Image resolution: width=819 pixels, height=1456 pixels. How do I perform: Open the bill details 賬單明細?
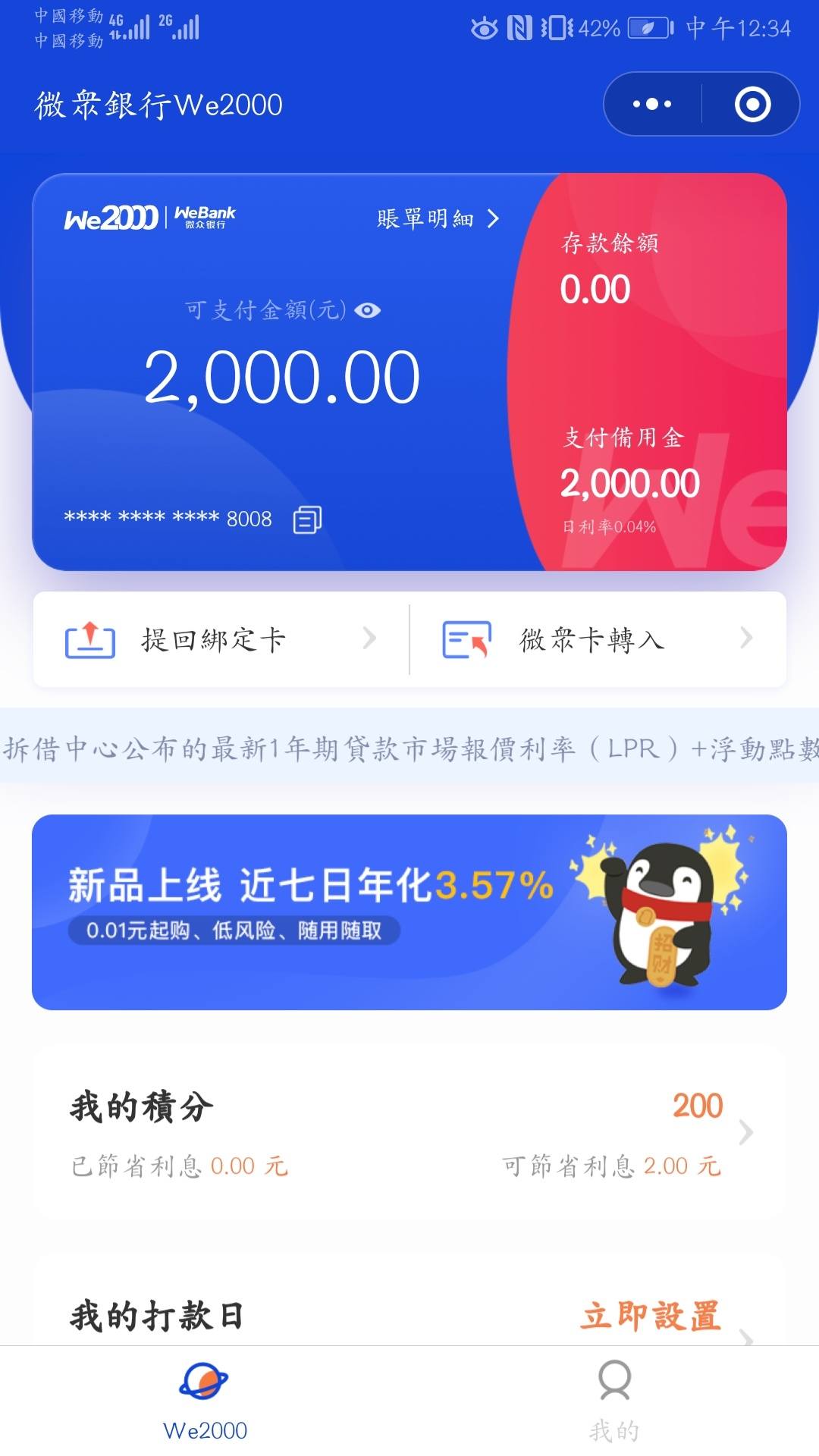pos(436,218)
